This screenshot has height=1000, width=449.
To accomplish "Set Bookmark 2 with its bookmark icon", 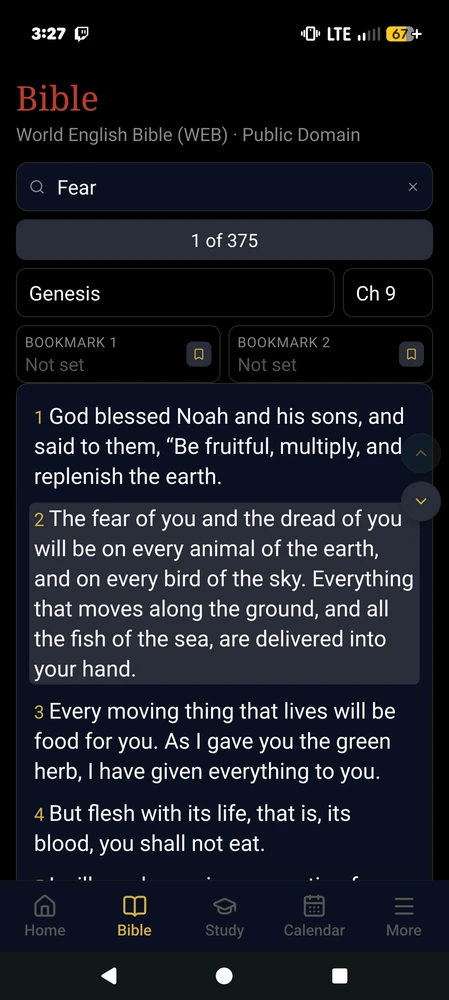I will coord(411,354).
